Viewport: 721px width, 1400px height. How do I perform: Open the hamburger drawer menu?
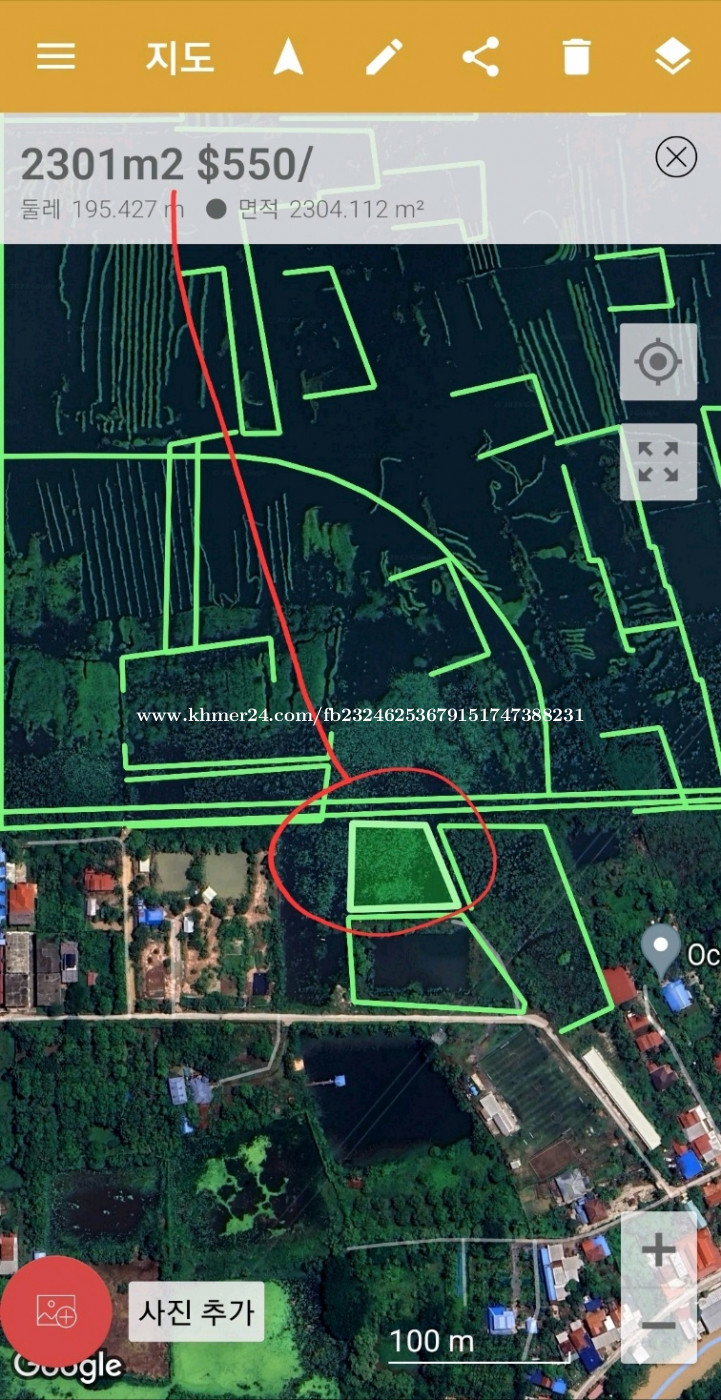tap(56, 56)
